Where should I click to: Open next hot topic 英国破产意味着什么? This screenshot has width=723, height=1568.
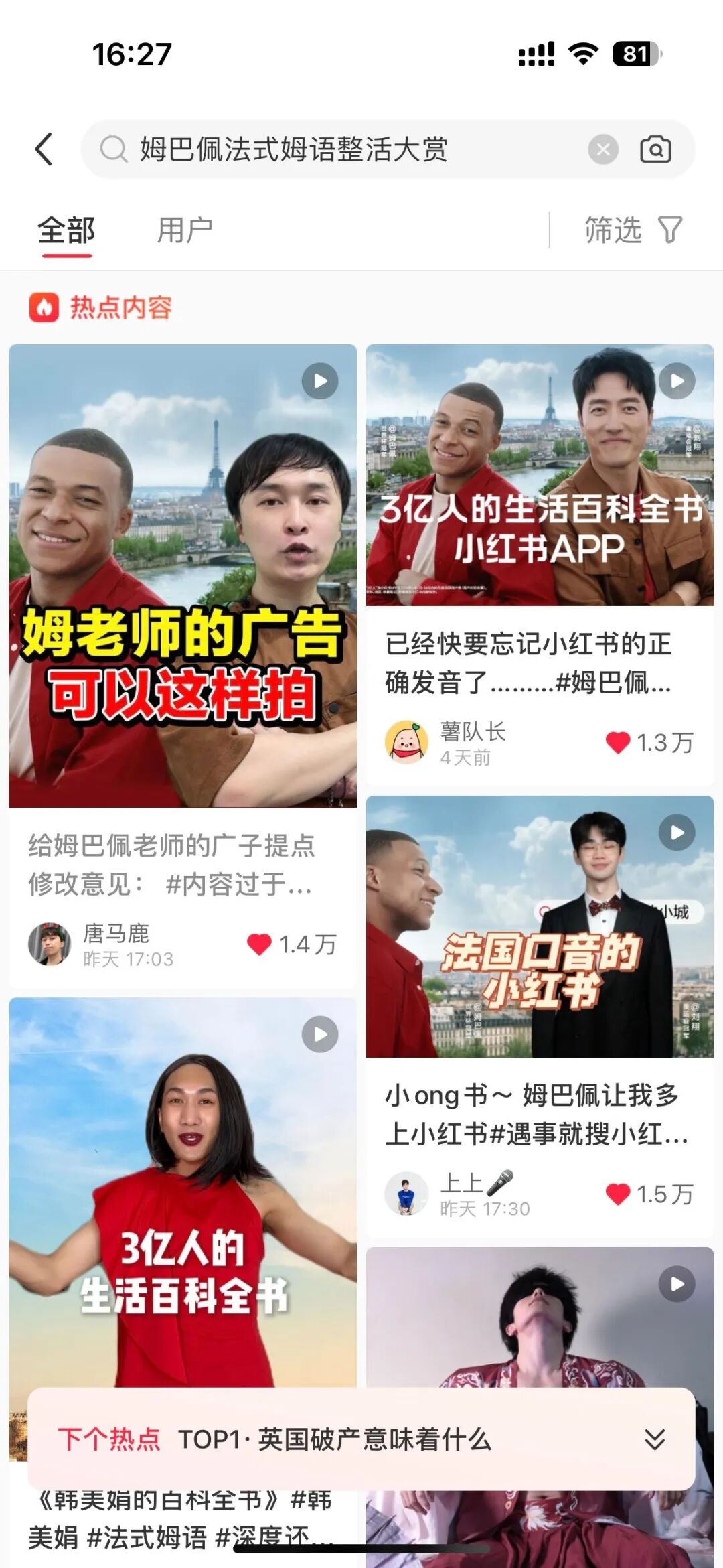tap(335, 1439)
